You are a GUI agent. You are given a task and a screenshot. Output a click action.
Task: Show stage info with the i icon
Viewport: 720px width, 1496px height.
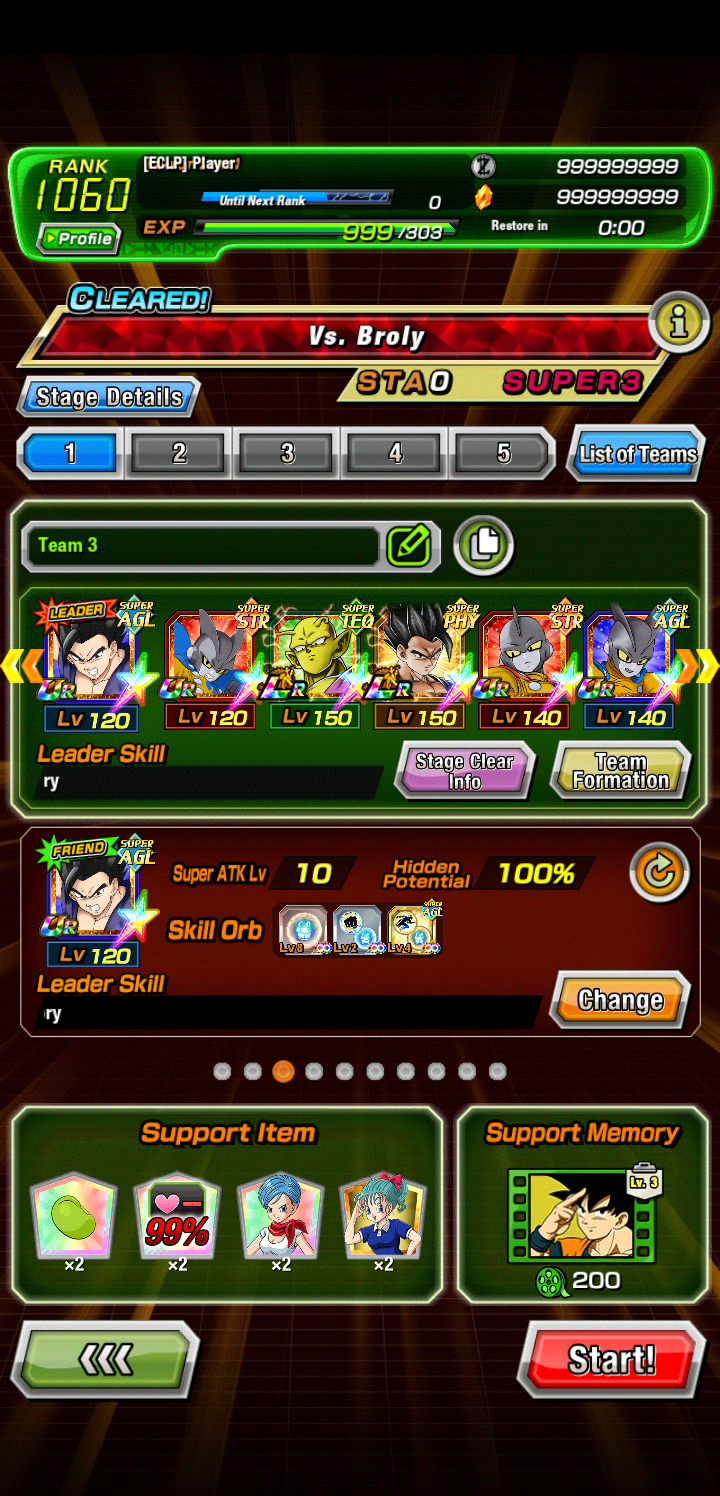tap(679, 323)
